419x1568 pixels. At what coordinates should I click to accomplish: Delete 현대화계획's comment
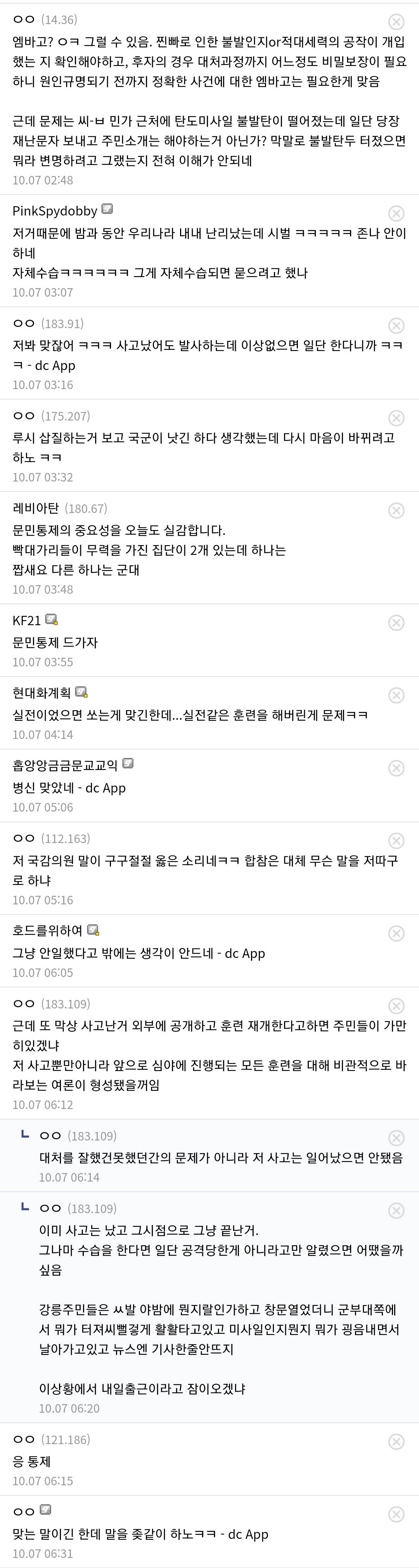tap(396, 695)
